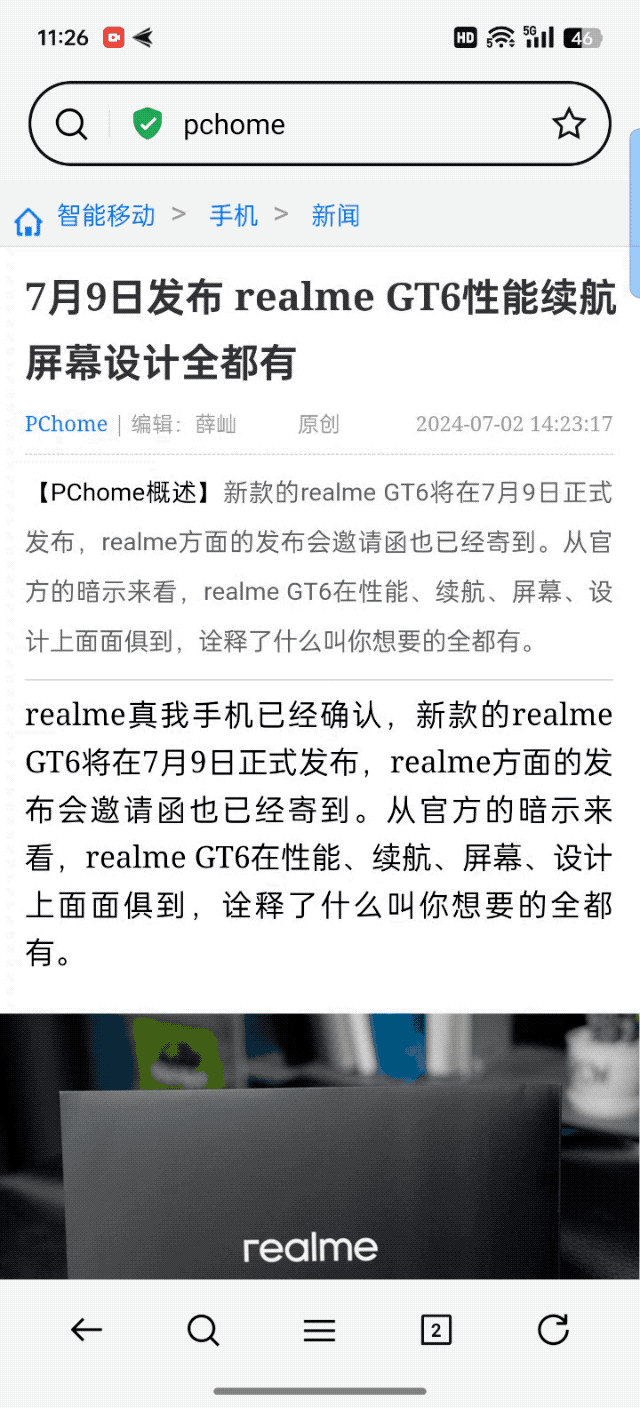640x1408 pixels.
Task: Open the 手机 breadcrumb link
Action: 233,215
